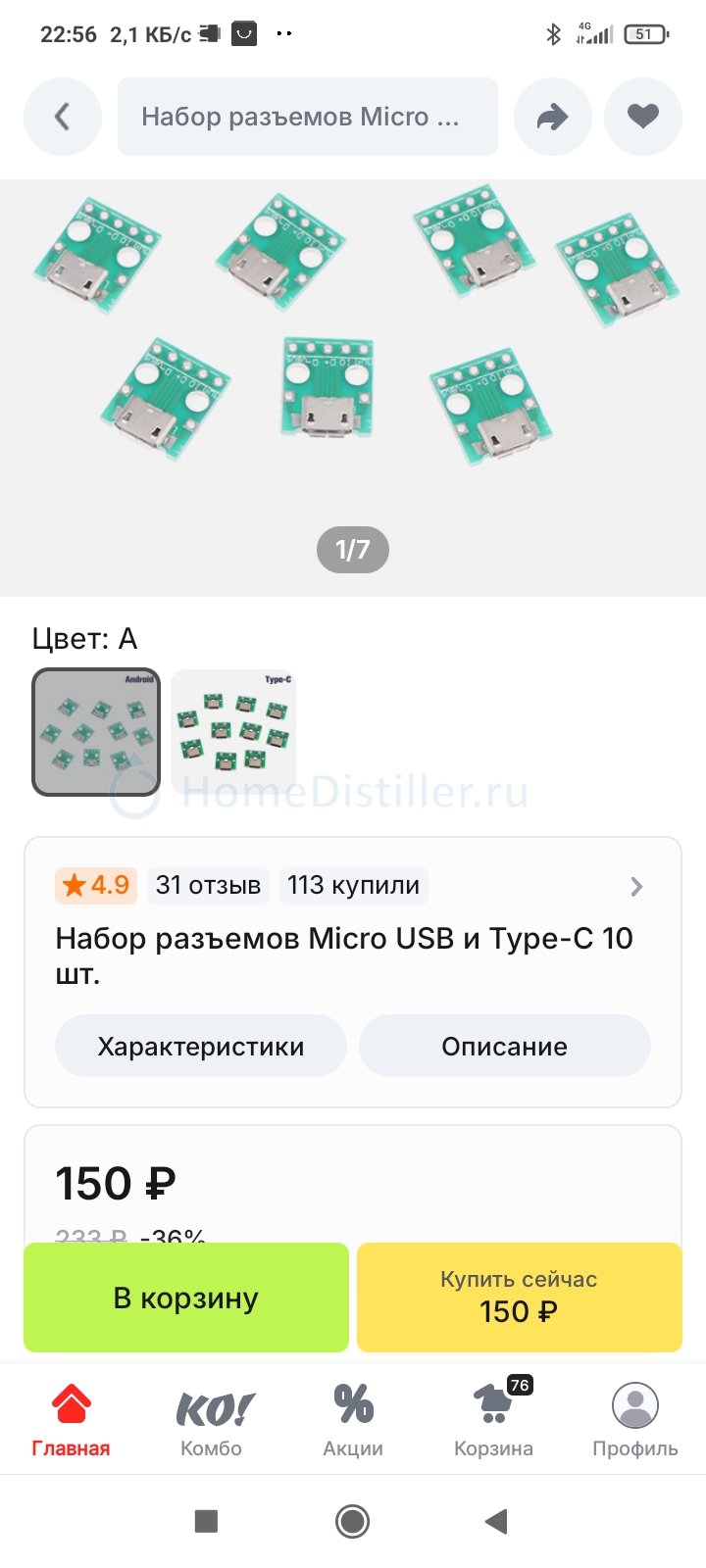Go back using the top arrow
The width and height of the screenshot is (706, 1568).
click(x=63, y=117)
